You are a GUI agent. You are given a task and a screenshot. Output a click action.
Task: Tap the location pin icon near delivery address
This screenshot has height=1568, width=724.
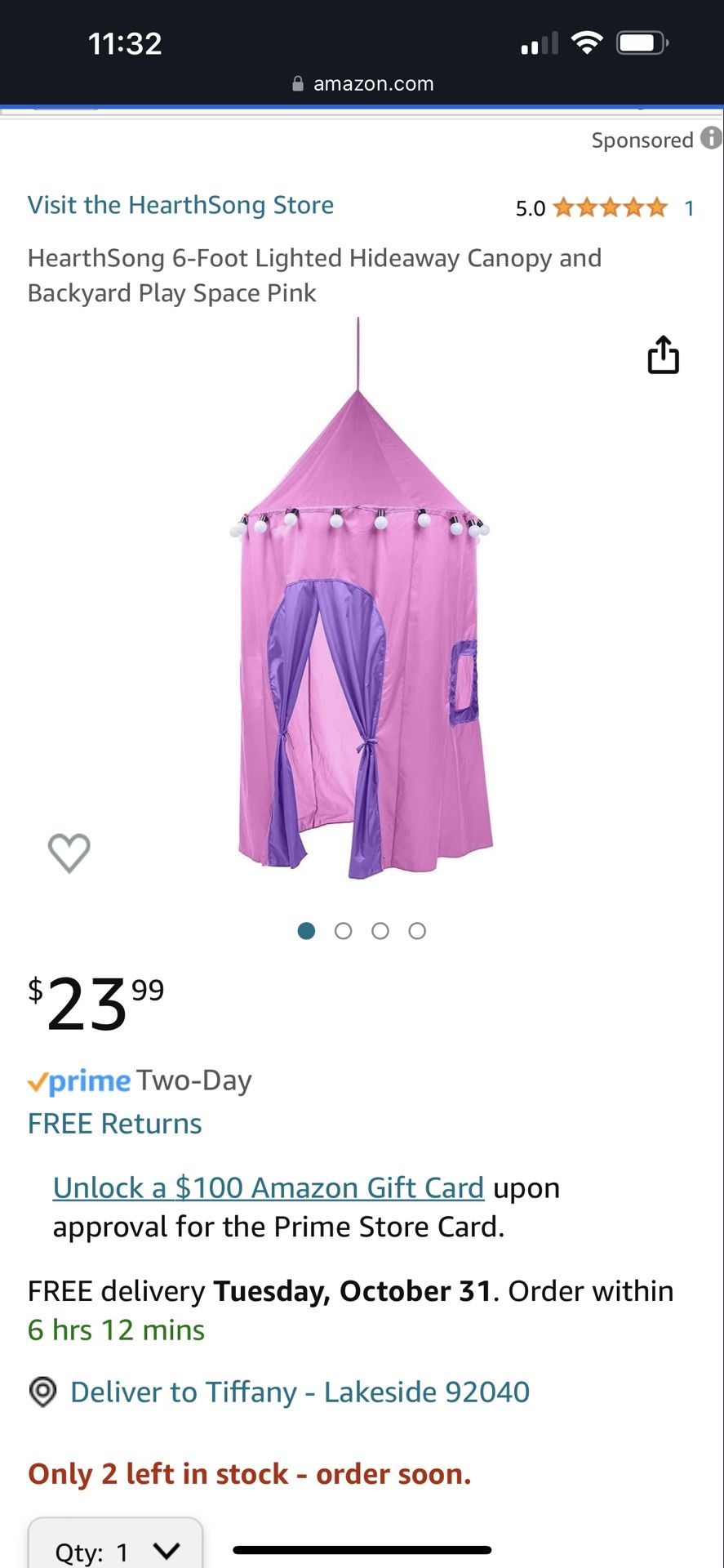click(41, 1392)
